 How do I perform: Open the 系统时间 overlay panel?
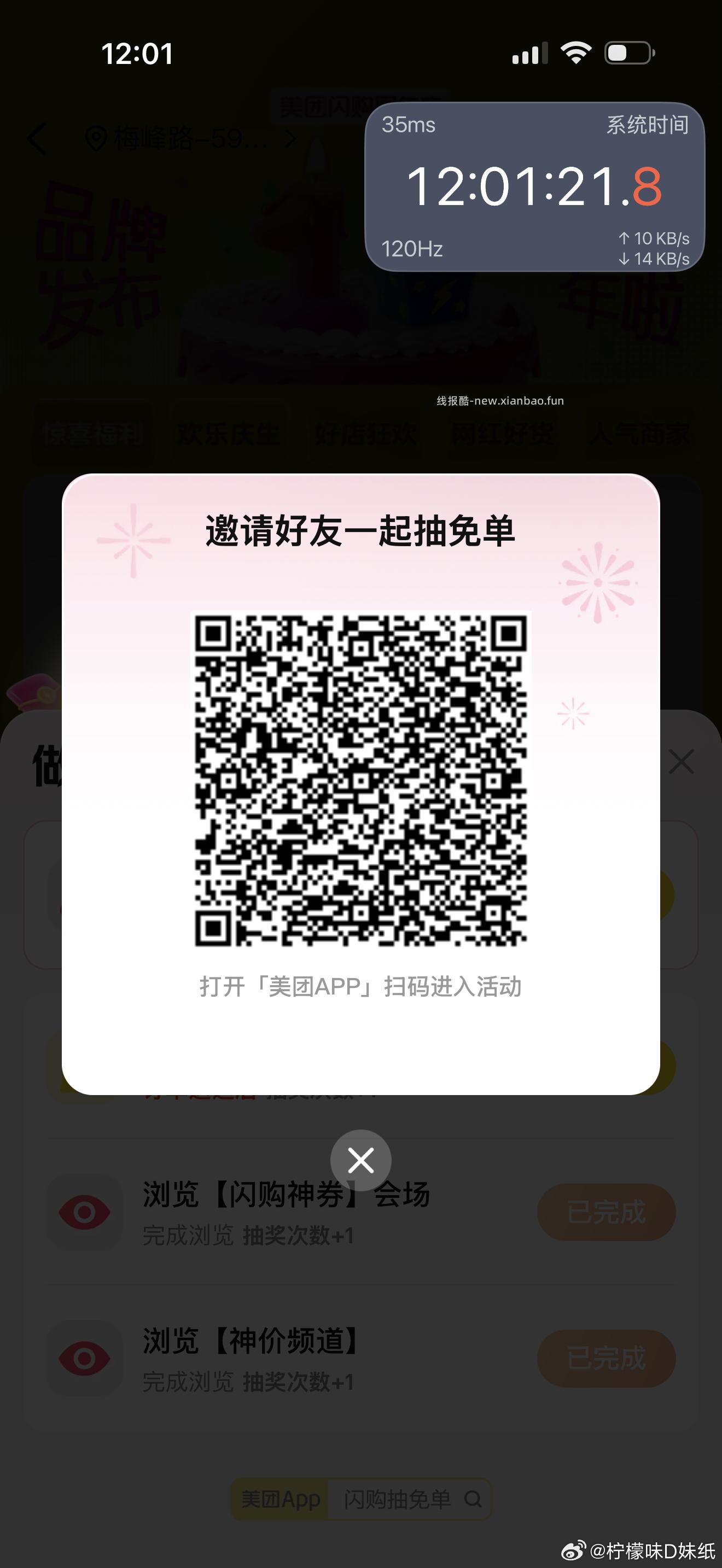click(x=647, y=126)
